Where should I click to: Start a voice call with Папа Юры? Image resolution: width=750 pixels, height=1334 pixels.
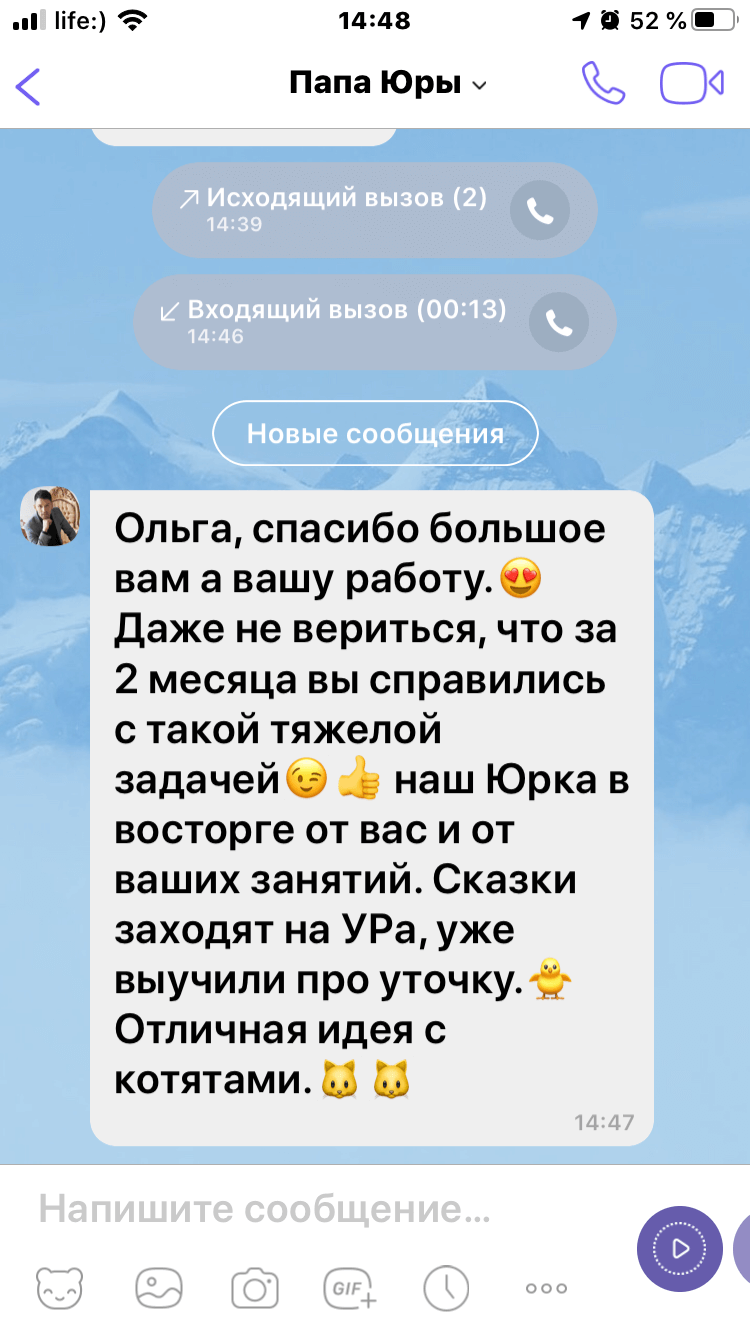[603, 84]
